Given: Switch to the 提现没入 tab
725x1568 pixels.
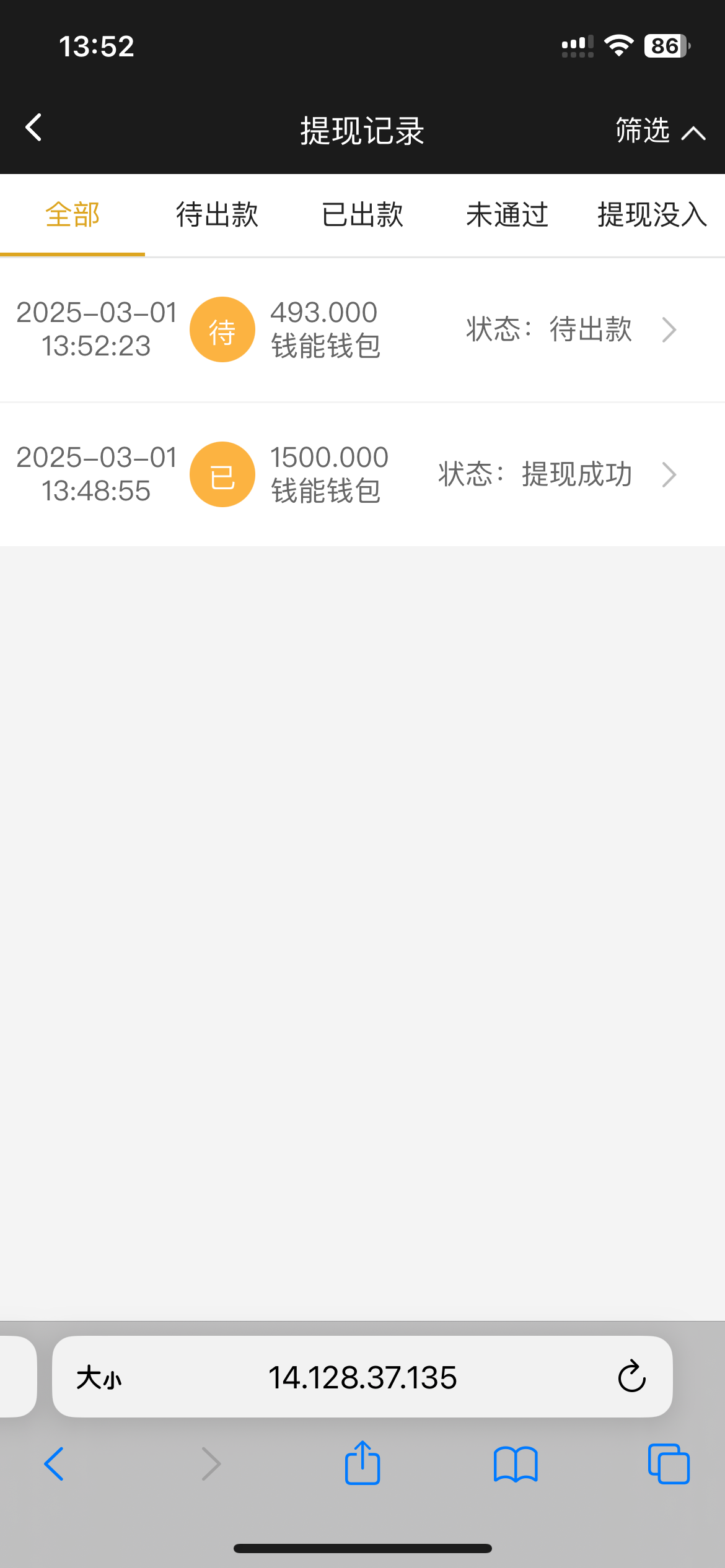Looking at the screenshot, I should (652, 215).
